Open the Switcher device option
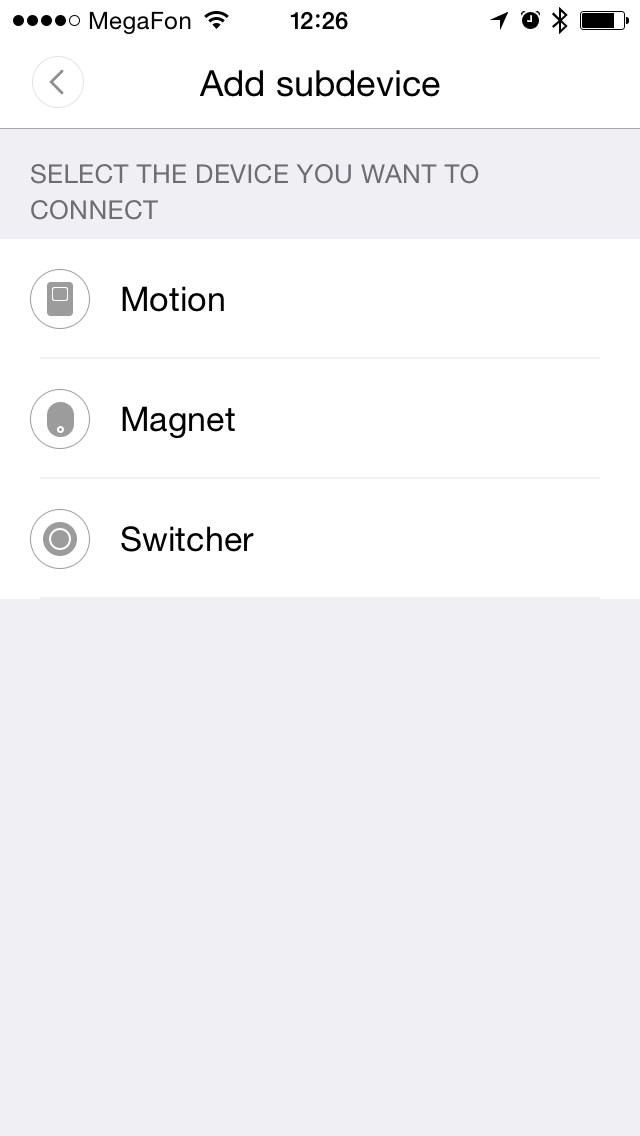The height and width of the screenshot is (1136, 640). (x=186, y=539)
